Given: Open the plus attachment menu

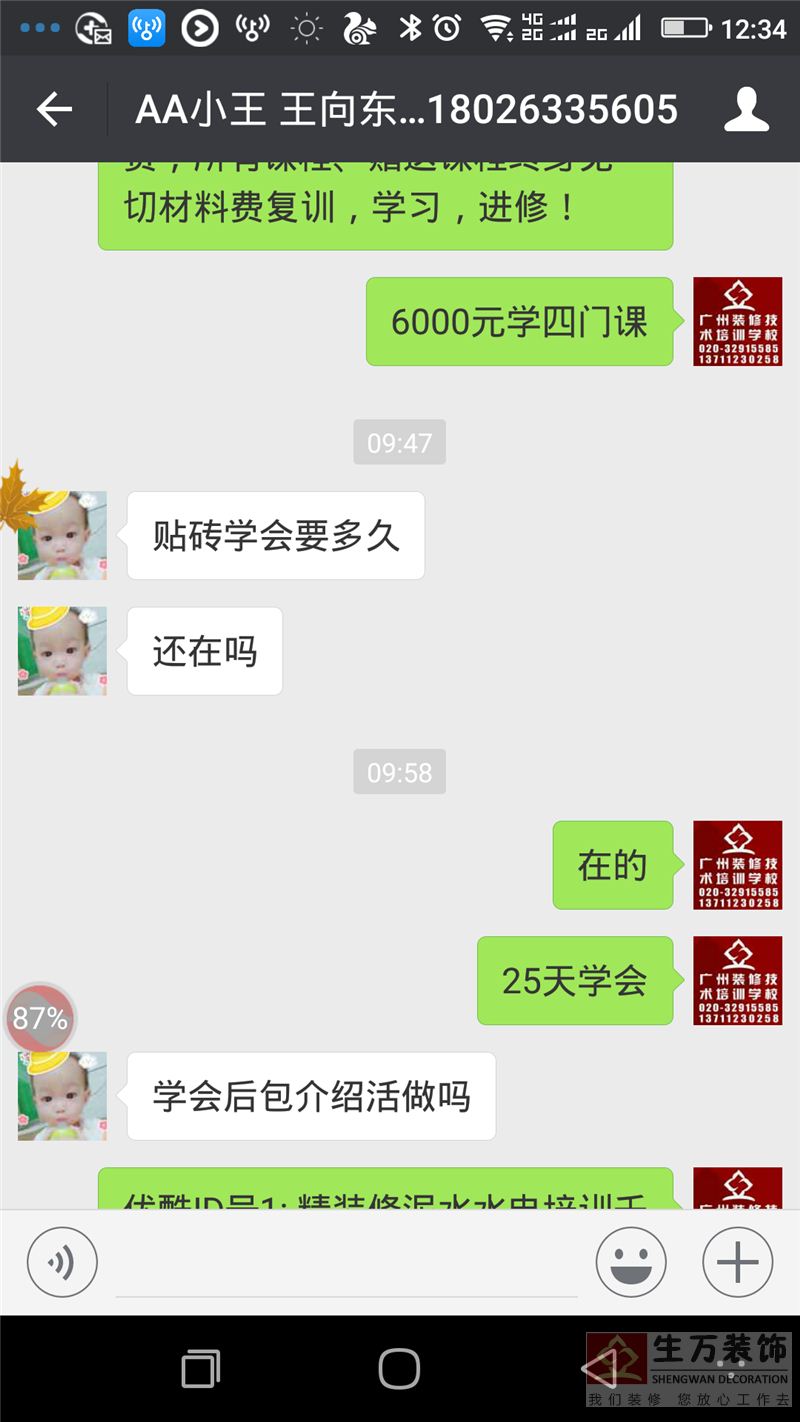Looking at the screenshot, I should [738, 1262].
